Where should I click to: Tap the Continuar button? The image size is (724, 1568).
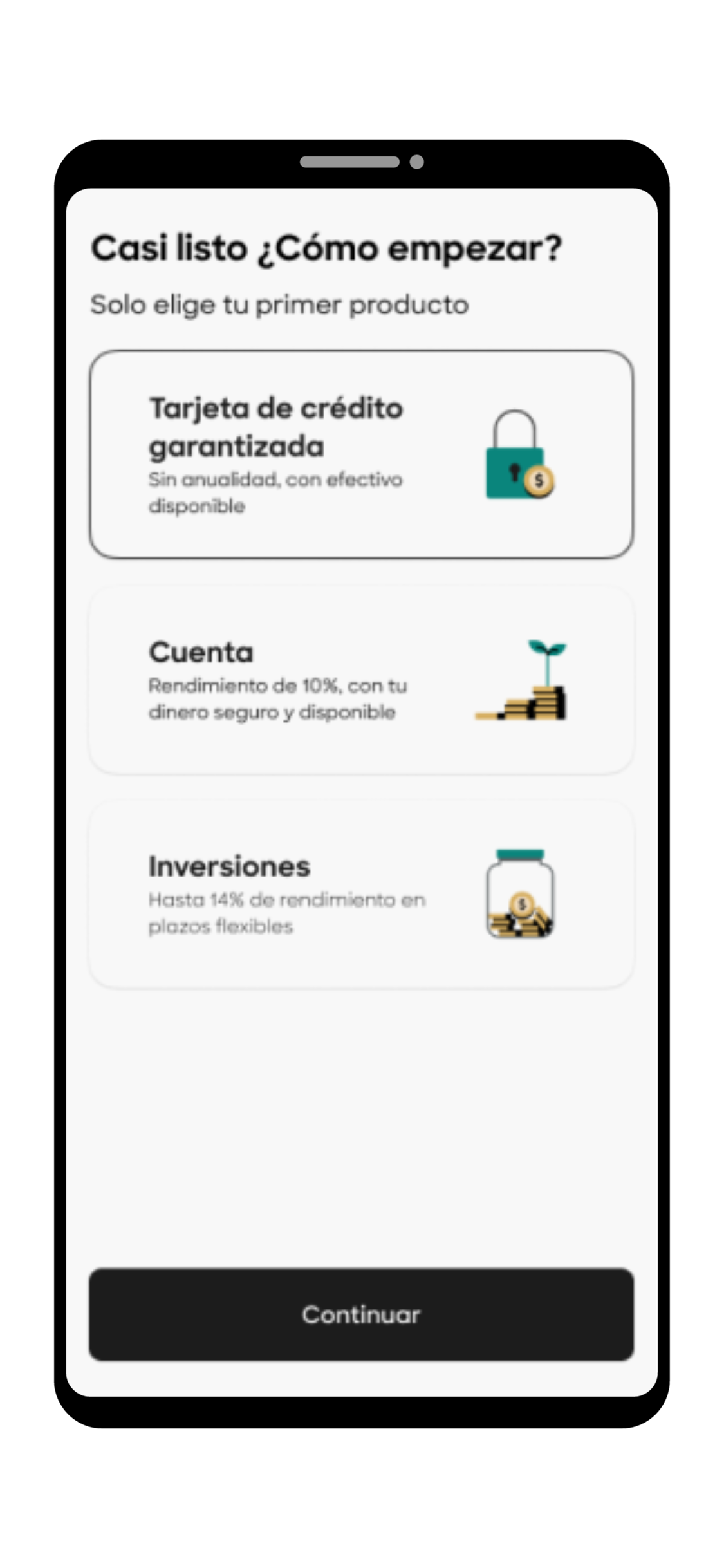361,1314
